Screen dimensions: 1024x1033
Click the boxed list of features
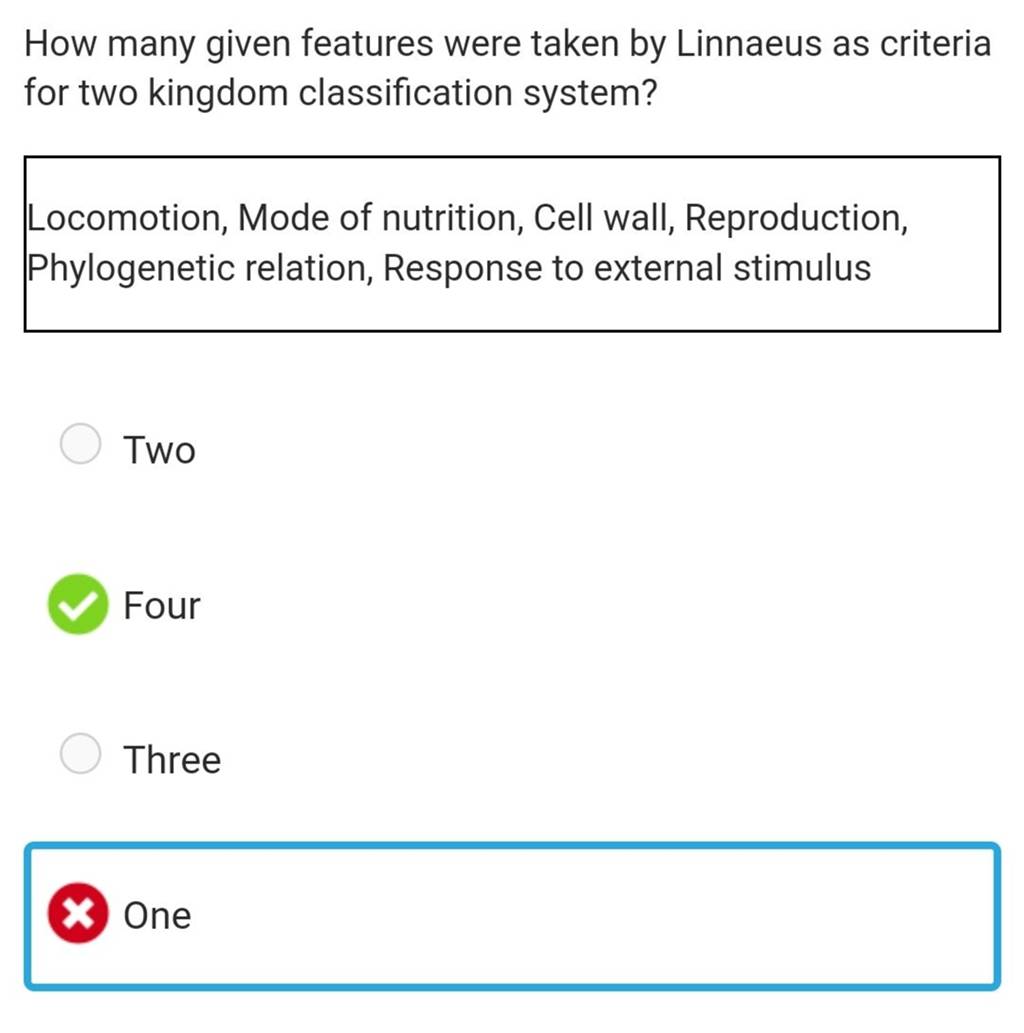[x=512, y=242]
